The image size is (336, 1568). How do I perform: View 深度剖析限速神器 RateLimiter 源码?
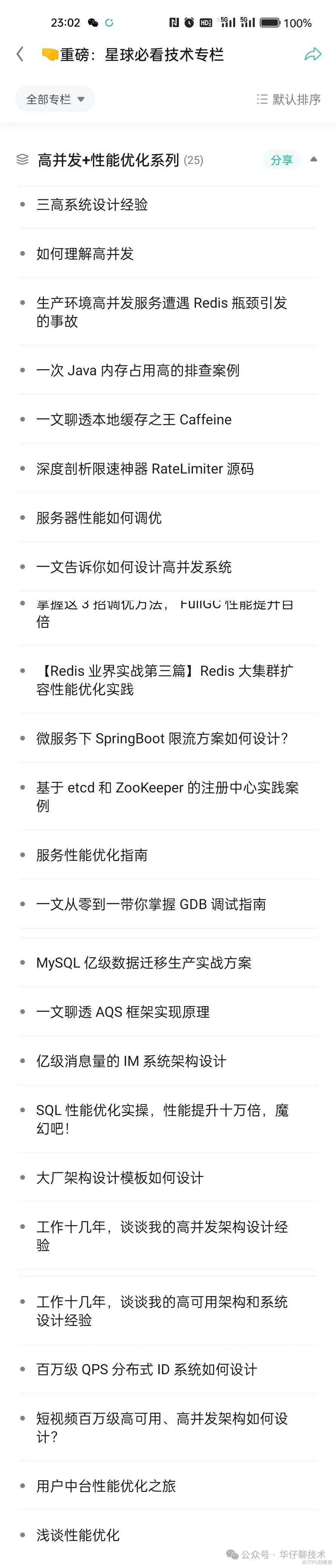click(145, 469)
